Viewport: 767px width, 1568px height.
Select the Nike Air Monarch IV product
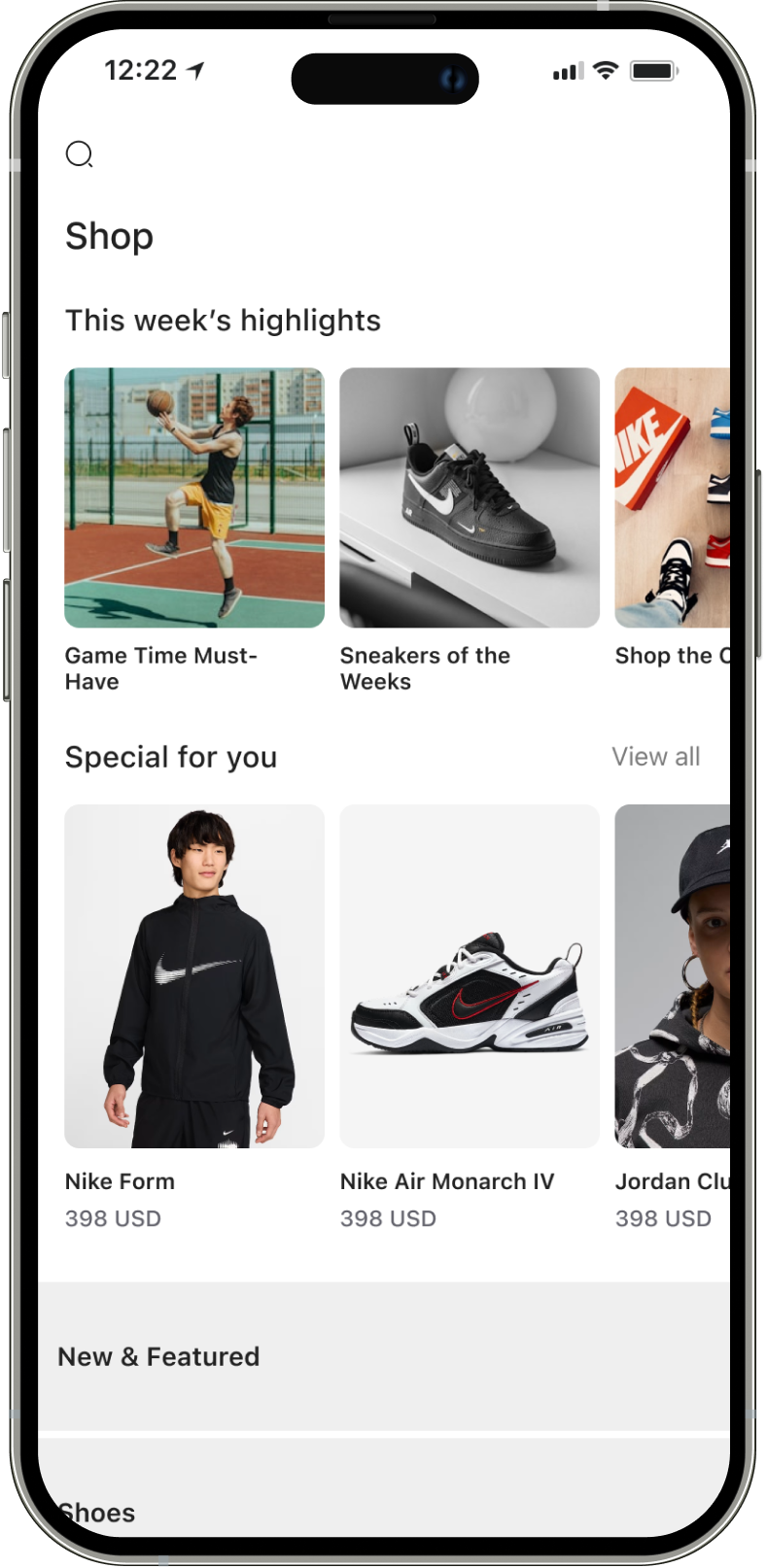[470, 976]
